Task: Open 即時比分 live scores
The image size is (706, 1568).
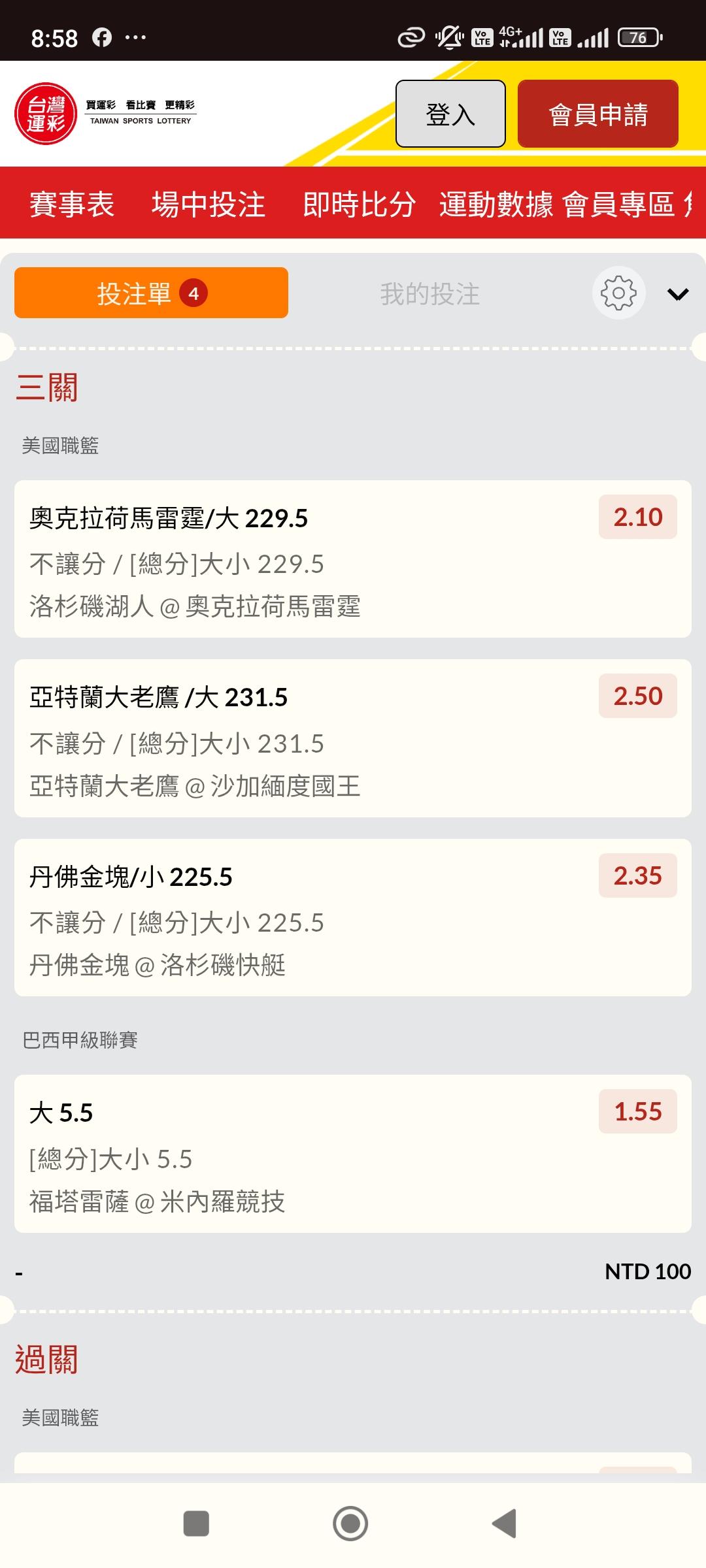Action: tap(359, 204)
